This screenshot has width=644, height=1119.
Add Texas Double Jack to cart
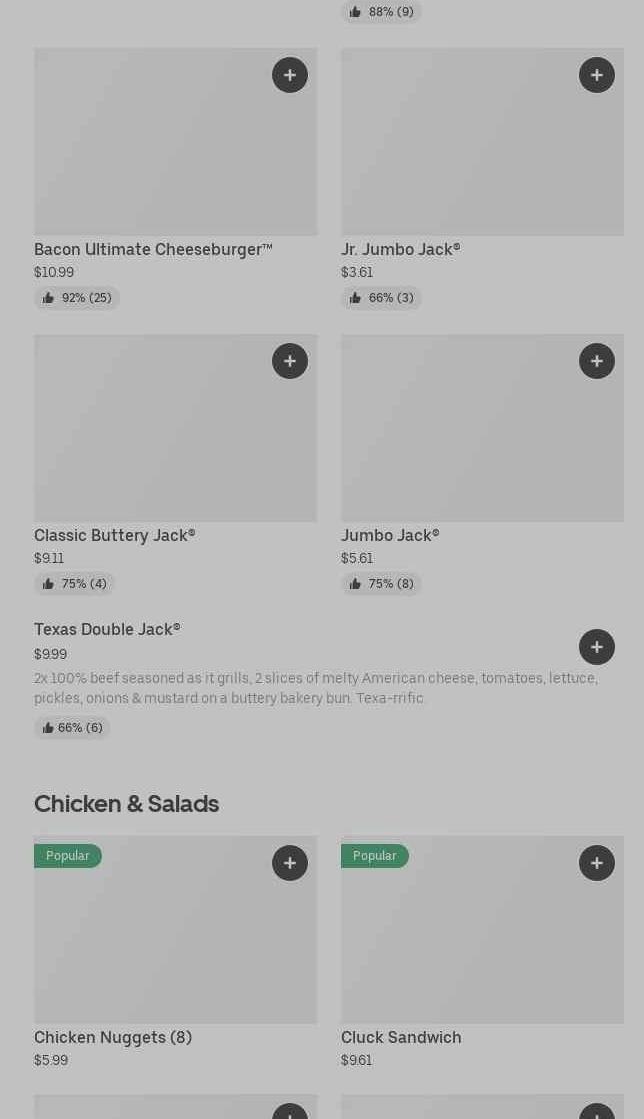tap(597, 647)
